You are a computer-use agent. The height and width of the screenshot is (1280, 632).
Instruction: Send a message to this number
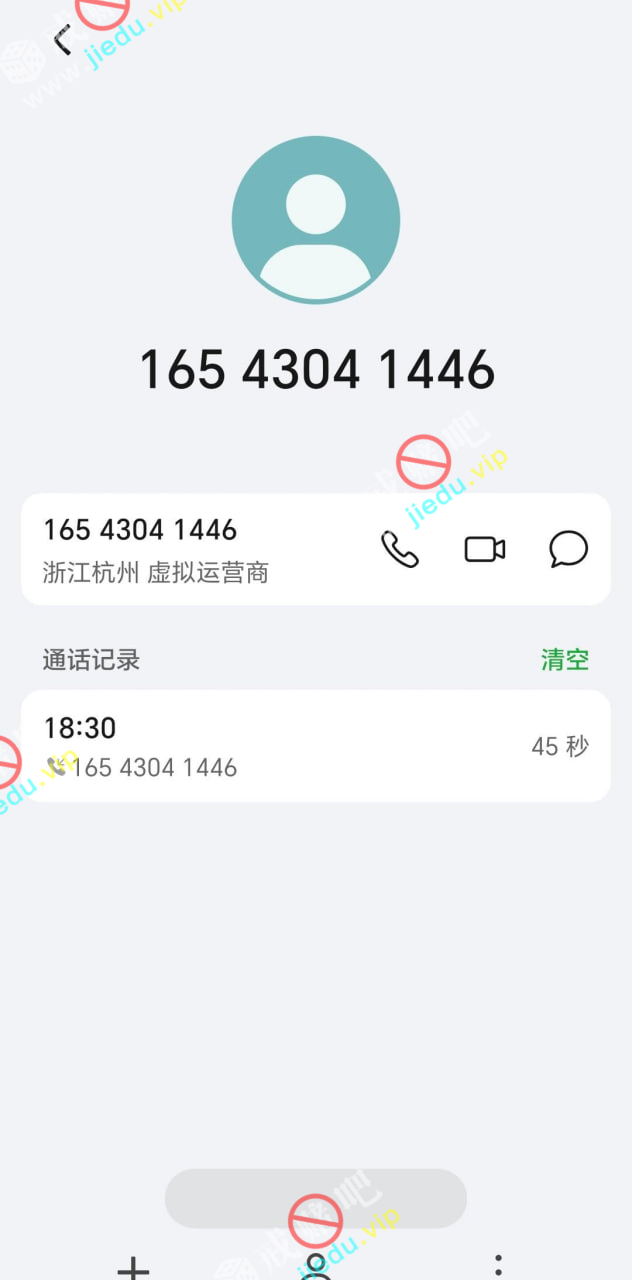(568, 549)
